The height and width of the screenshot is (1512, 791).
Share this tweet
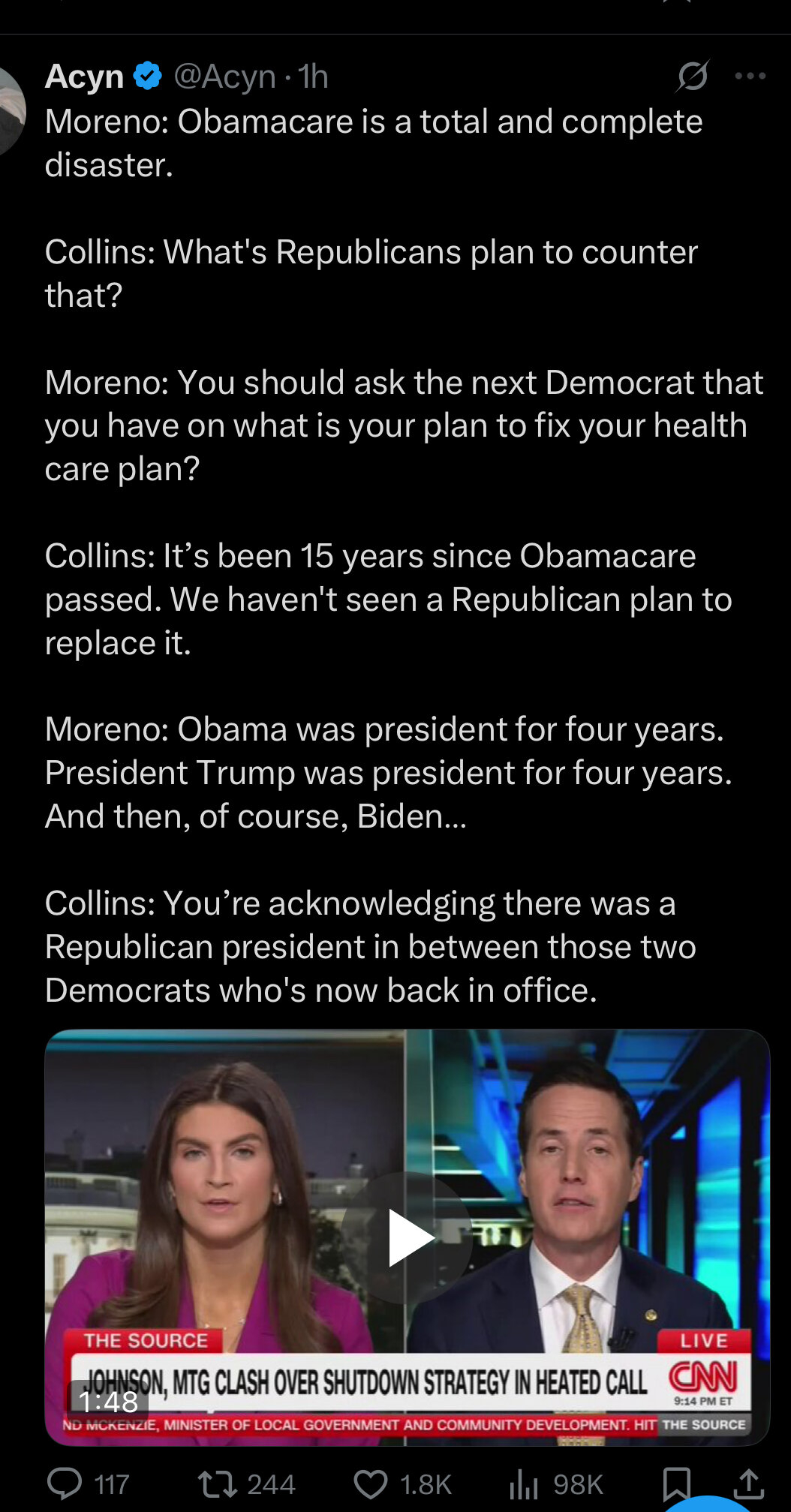[x=748, y=1483]
